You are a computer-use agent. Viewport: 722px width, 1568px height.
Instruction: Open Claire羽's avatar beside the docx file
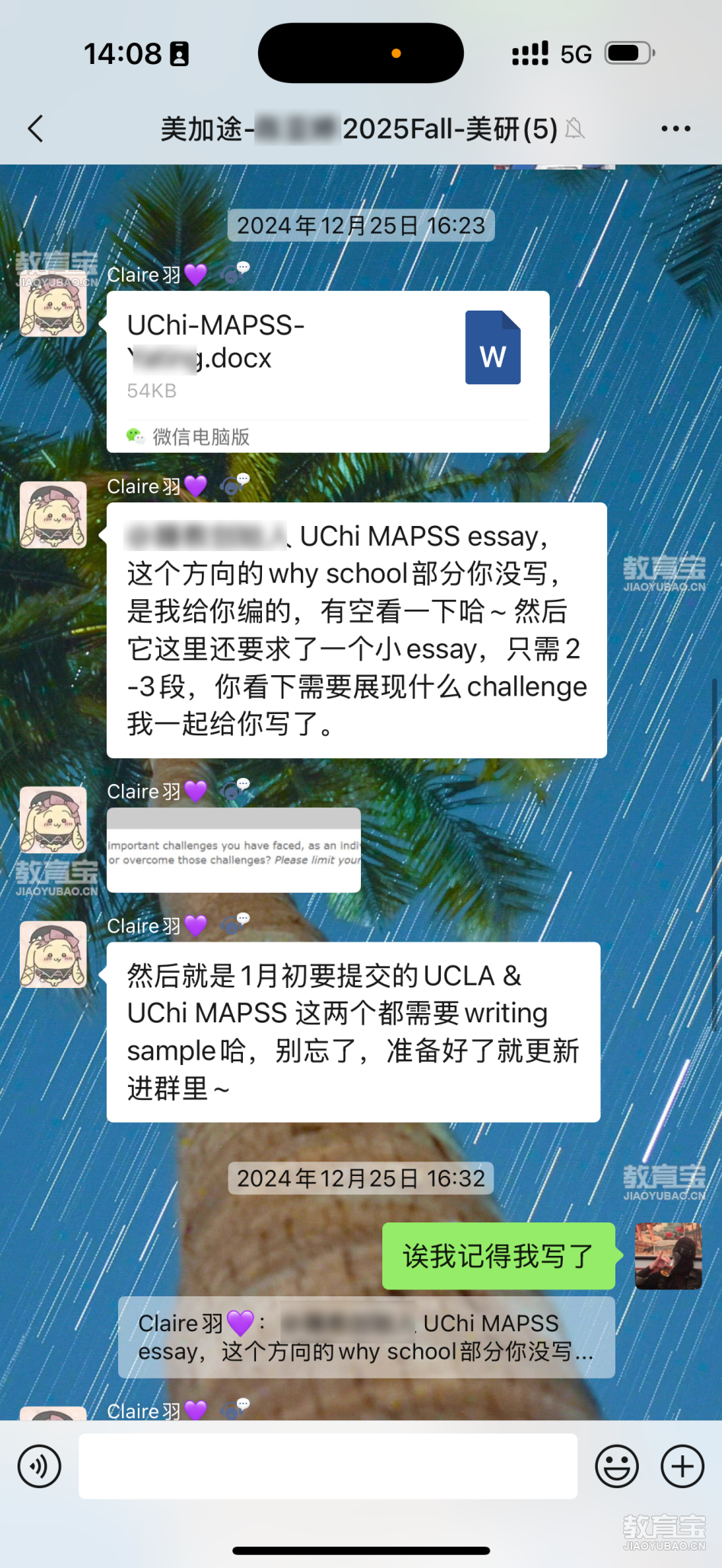pos(53,303)
